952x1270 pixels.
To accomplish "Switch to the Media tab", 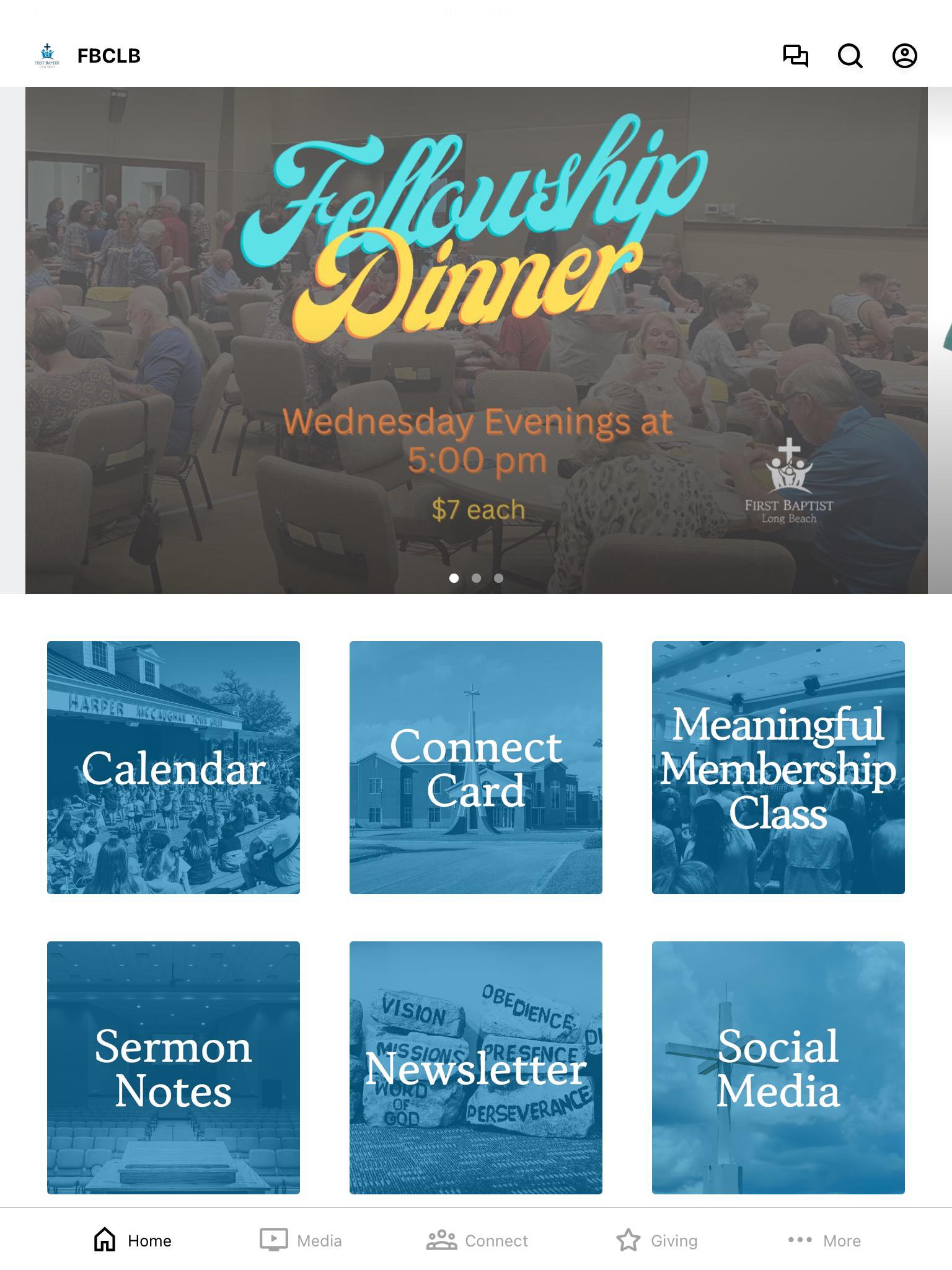I will 301,1240.
